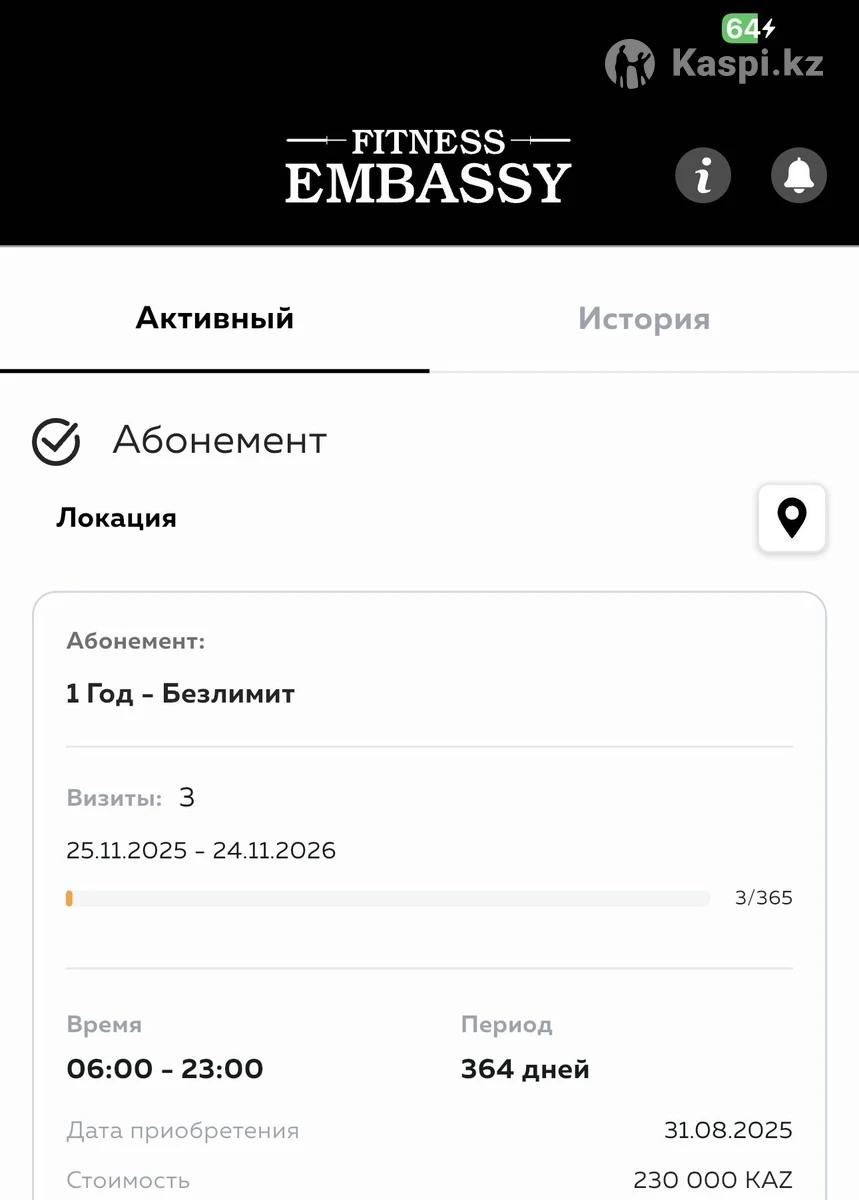Switch to the История tab
This screenshot has height=1200, width=859.
644,319
